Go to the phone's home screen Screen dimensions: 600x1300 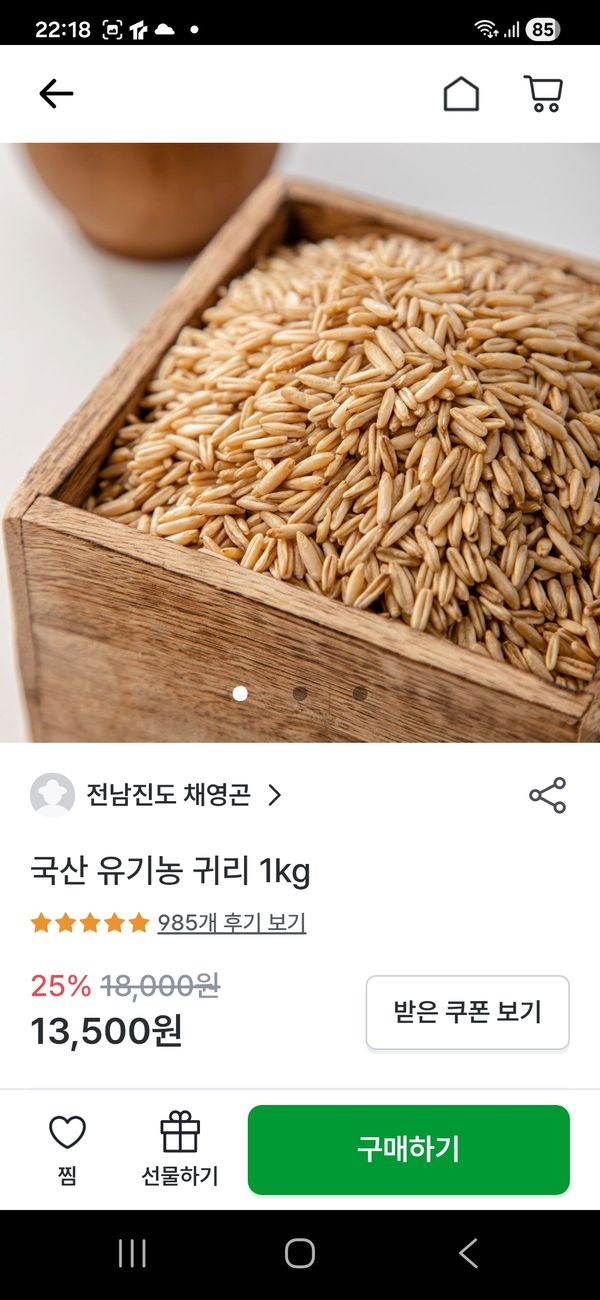(x=300, y=1253)
